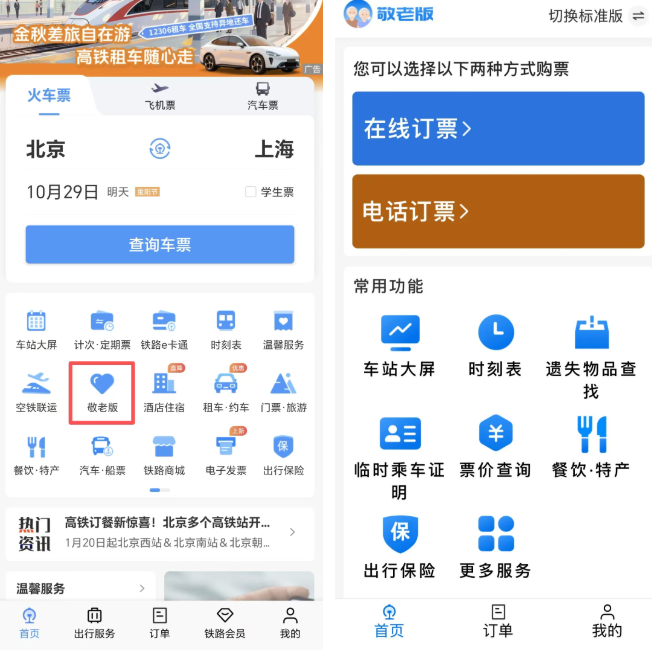Choose 在线订票
This screenshot has width=652, height=650.
pos(498,129)
